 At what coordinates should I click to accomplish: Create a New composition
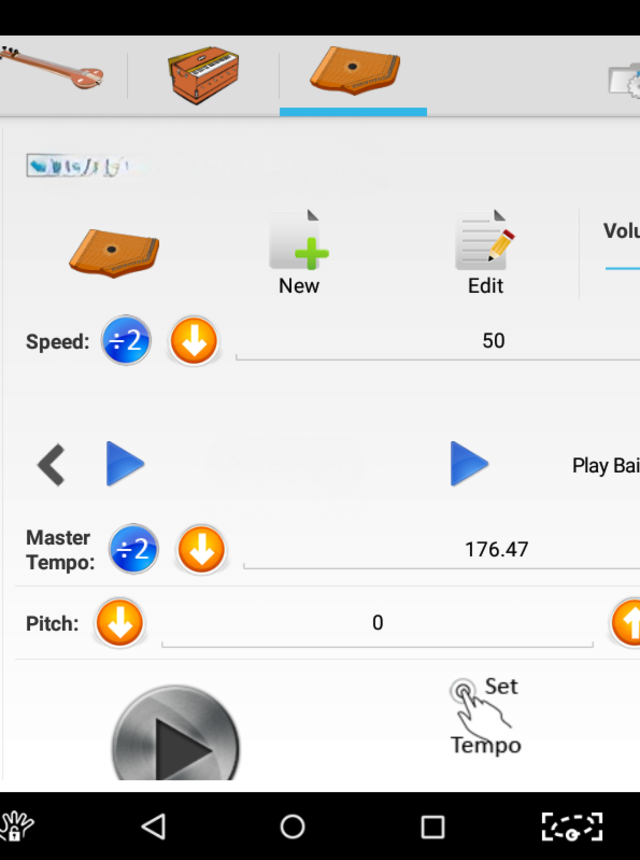click(299, 254)
